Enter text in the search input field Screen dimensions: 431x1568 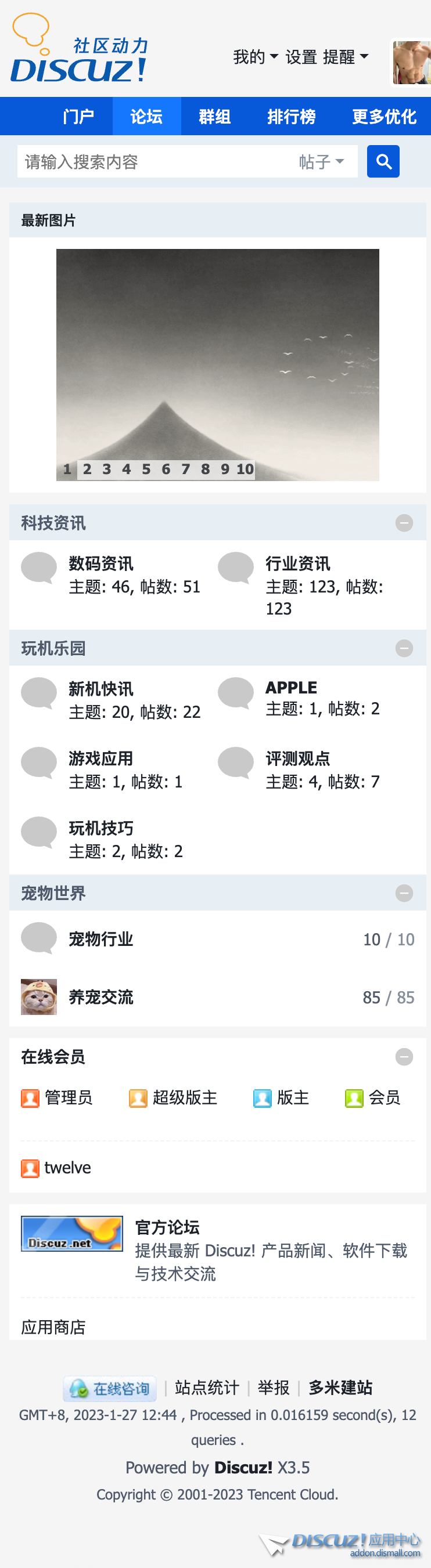pyautogui.click(x=152, y=162)
